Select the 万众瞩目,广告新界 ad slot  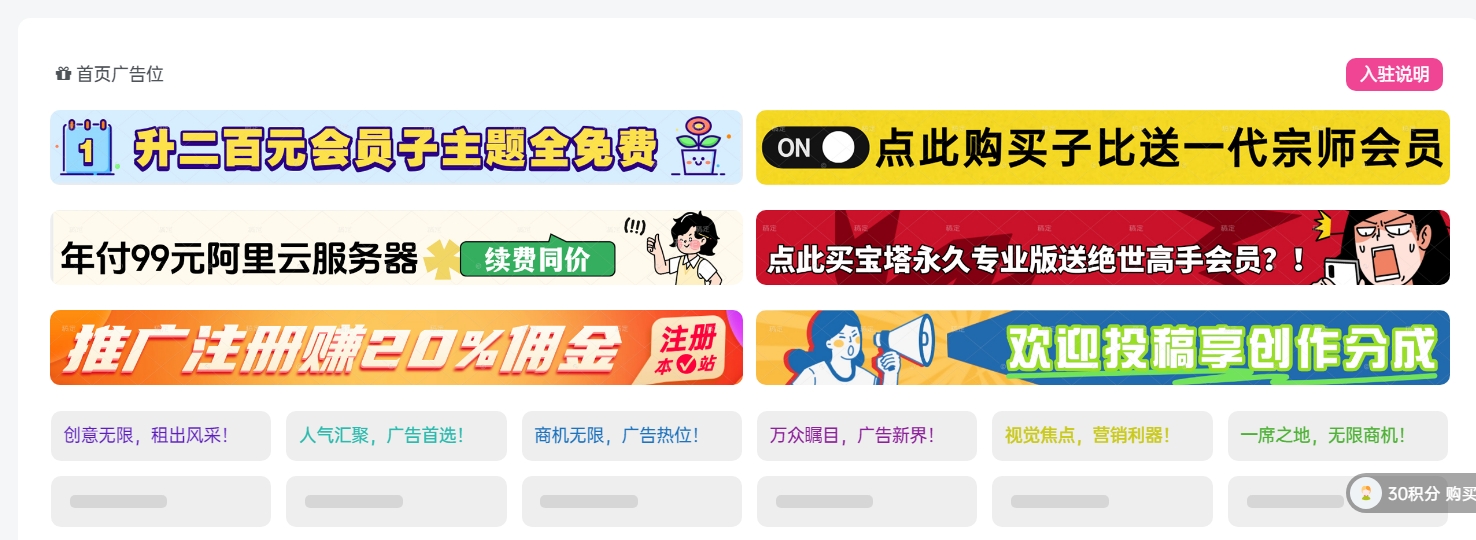click(x=866, y=436)
